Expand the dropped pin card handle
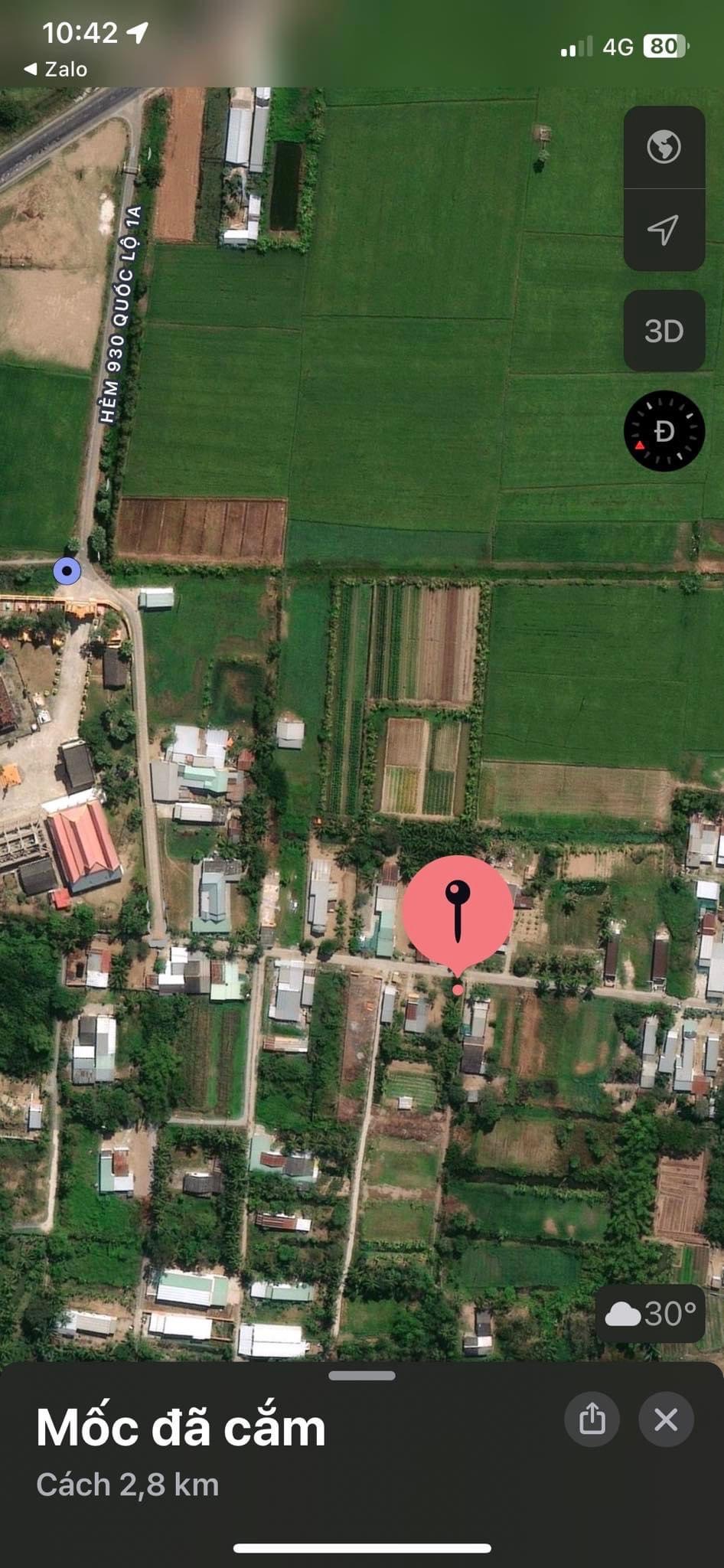The image size is (724, 1568). [362, 1376]
